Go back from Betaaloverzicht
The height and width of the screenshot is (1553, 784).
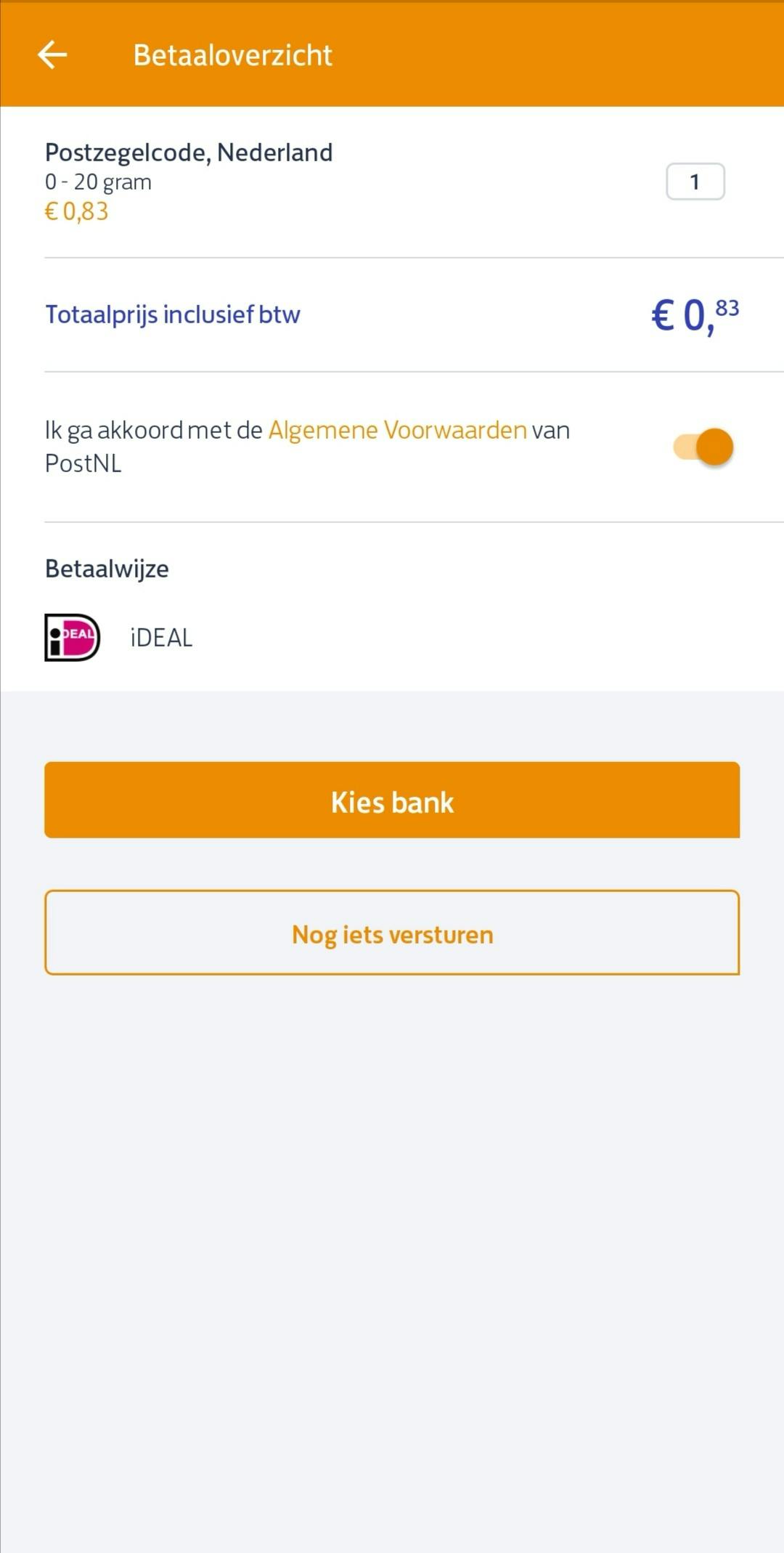(52, 55)
